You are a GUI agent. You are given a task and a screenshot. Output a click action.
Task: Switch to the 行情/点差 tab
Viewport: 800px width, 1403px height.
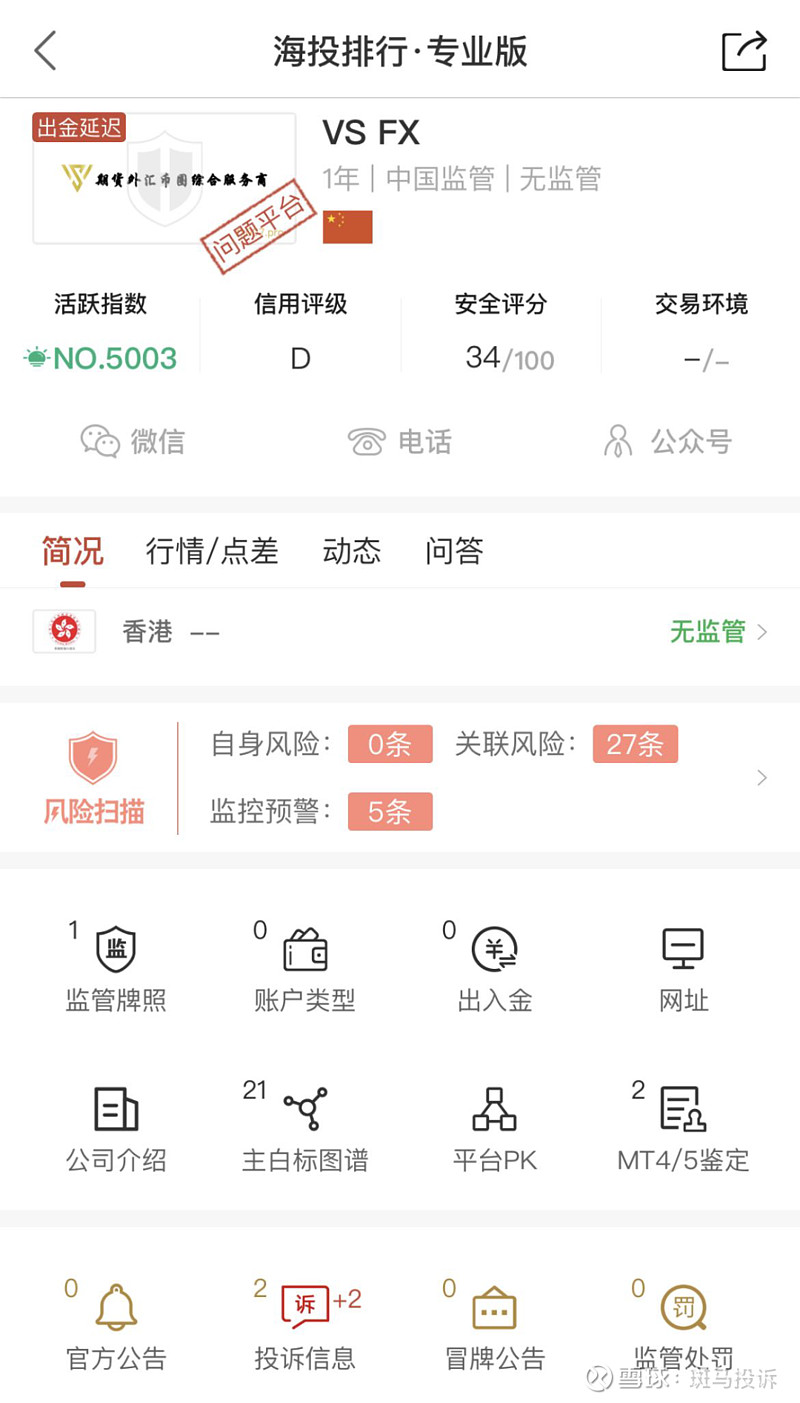pyautogui.click(x=212, y=551)
